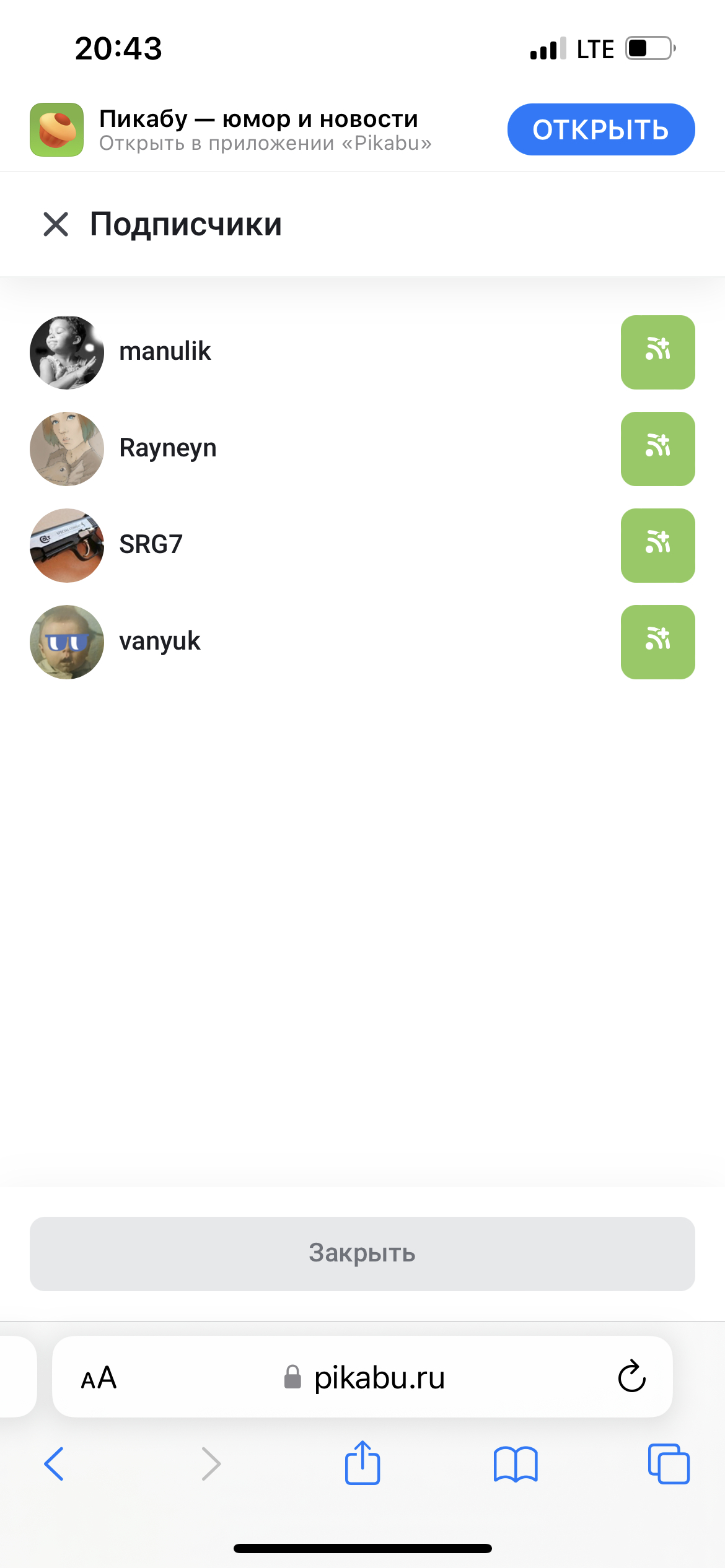Close the Подписчики subscribers panel with X
This screenshot has width=725, height=1568.
click(56, 224)
